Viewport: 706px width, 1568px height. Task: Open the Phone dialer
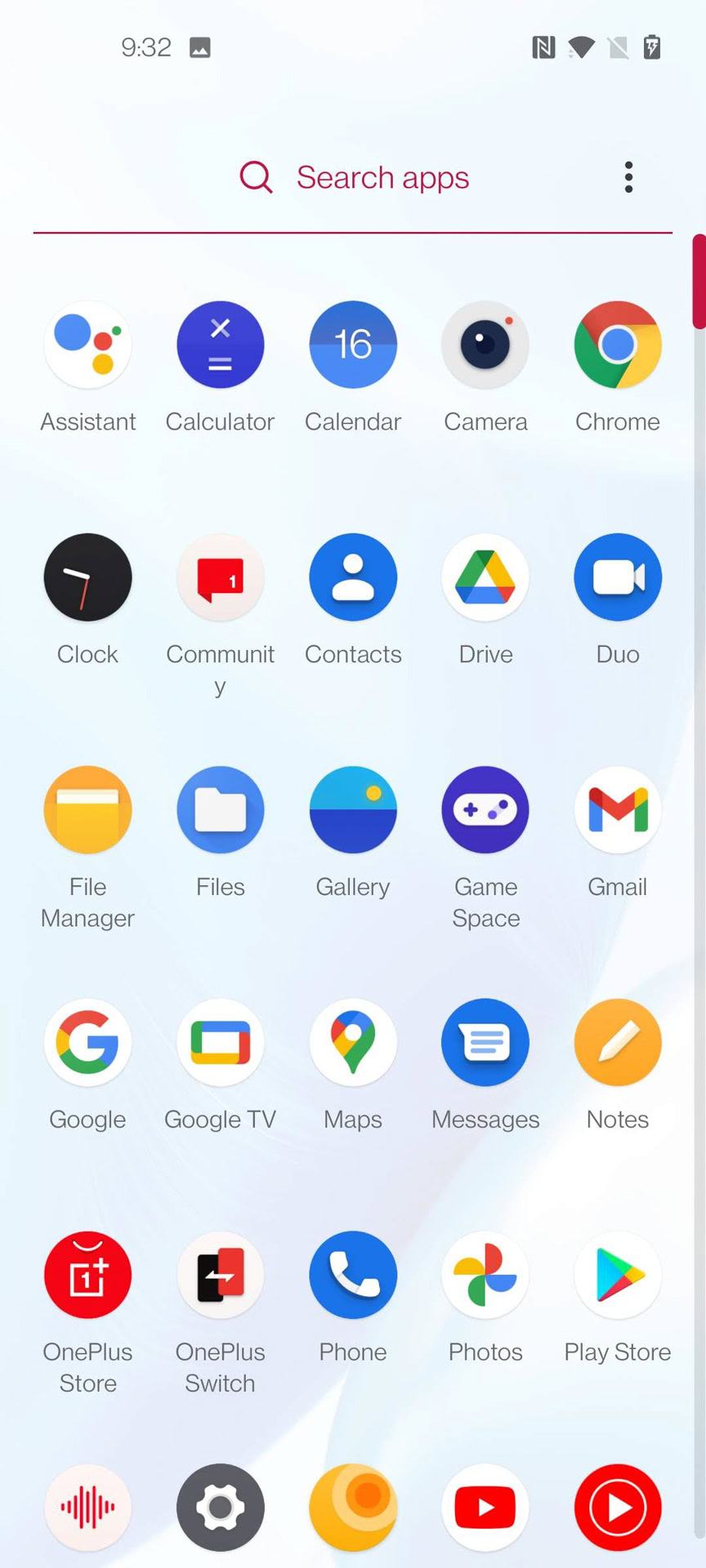353,1276
